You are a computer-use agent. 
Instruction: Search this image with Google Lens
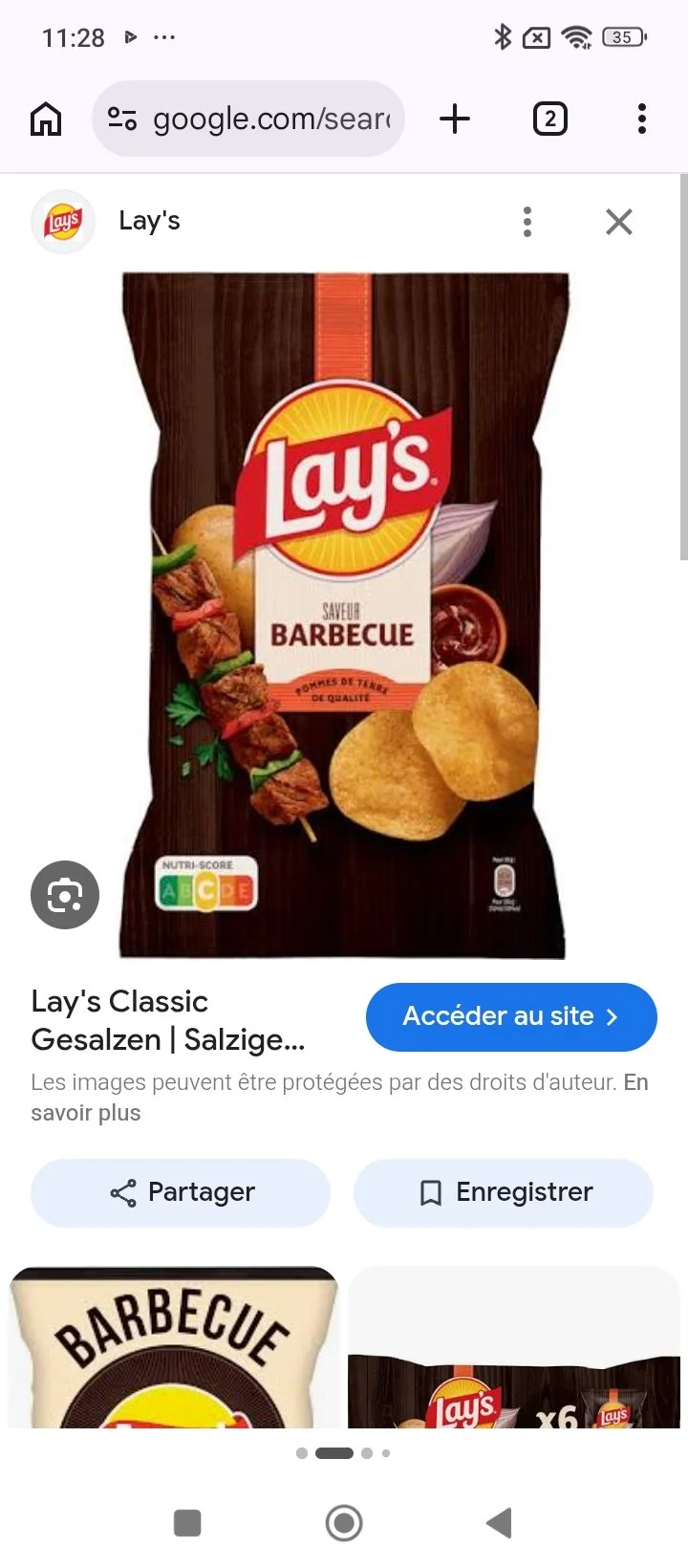(65, 895)
